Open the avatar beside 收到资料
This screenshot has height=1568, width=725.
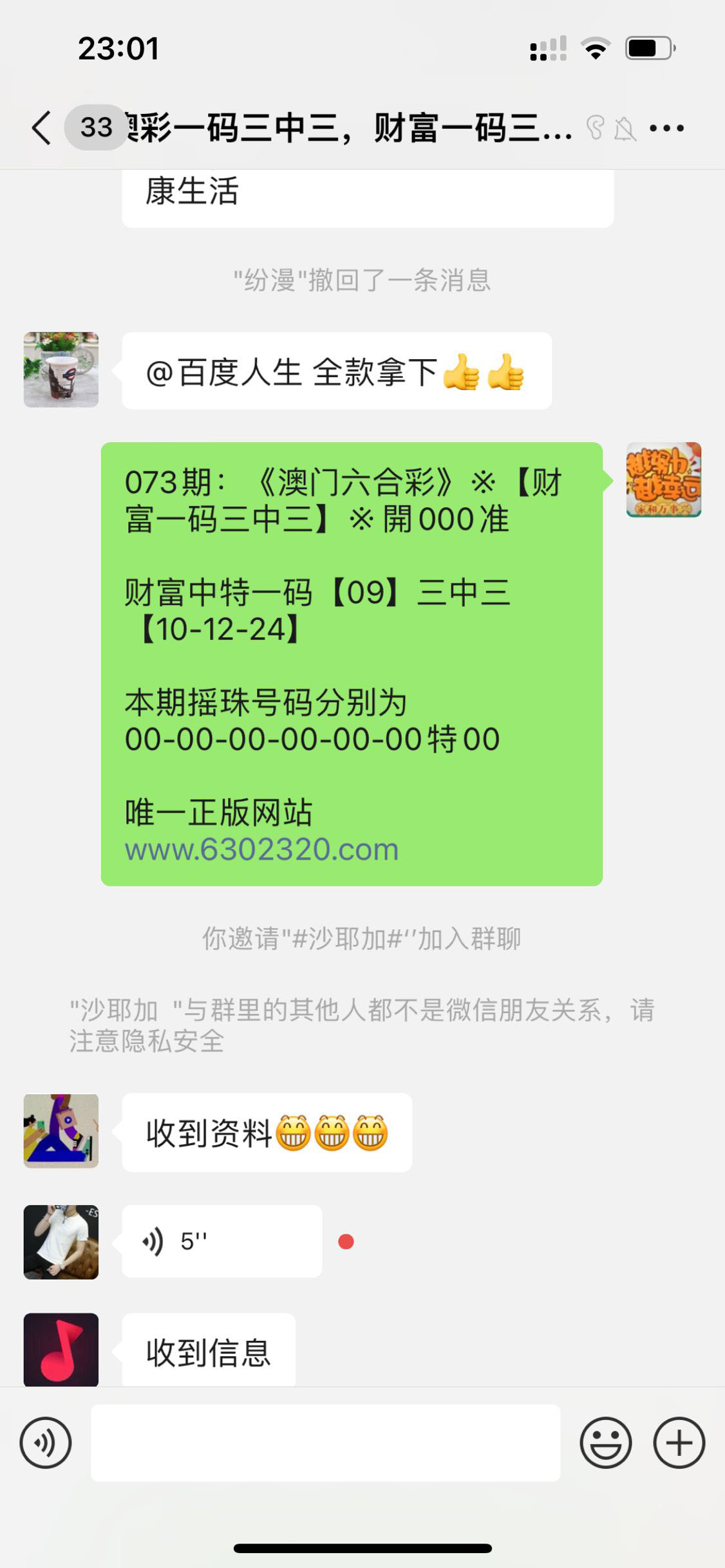click(61, 1131)
